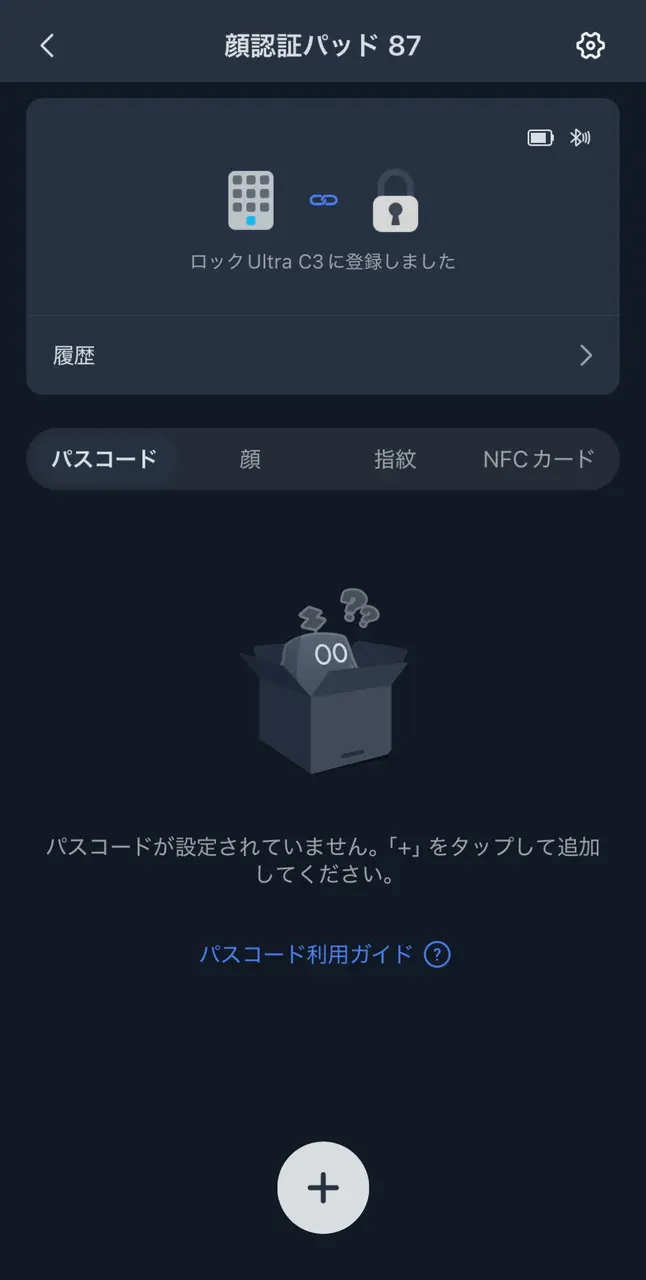The height and width of the screenshot is (1280, 646).
Task: Go back using the top-left arrow
Action: coord(47,45)
